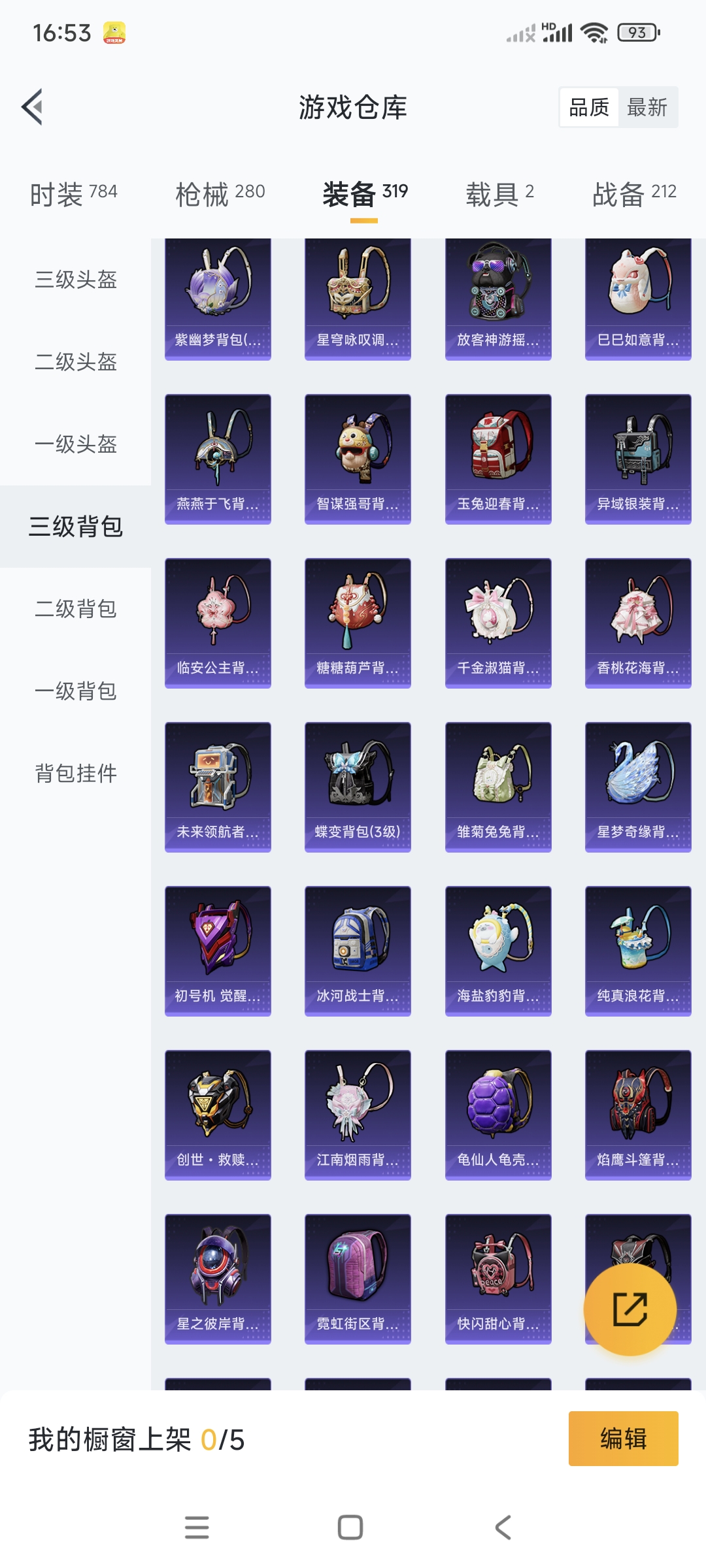Switch to the 时装 tab
Screen dimensions: 706x1568
tap(73, 193)
